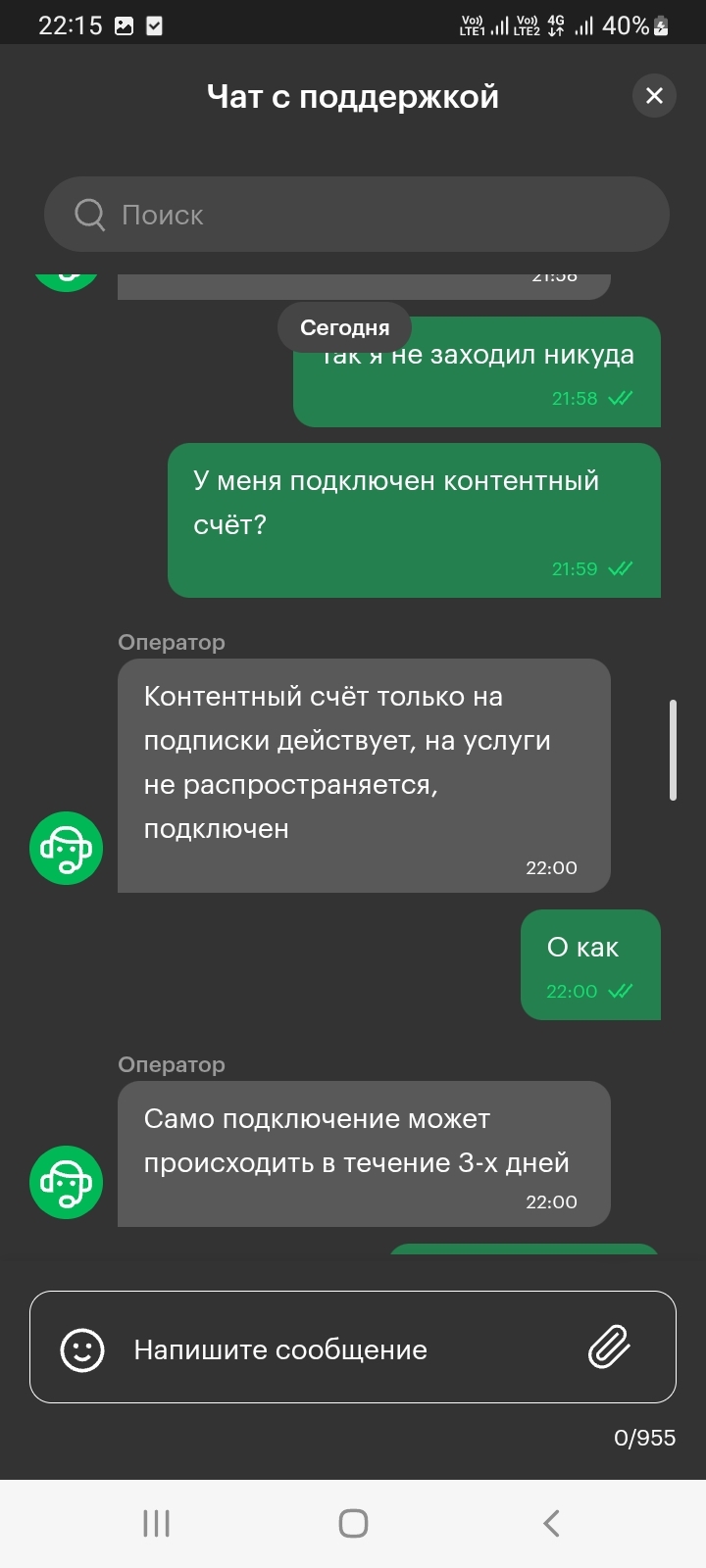Open recent apps from the navigation bar

[156, 1523]
